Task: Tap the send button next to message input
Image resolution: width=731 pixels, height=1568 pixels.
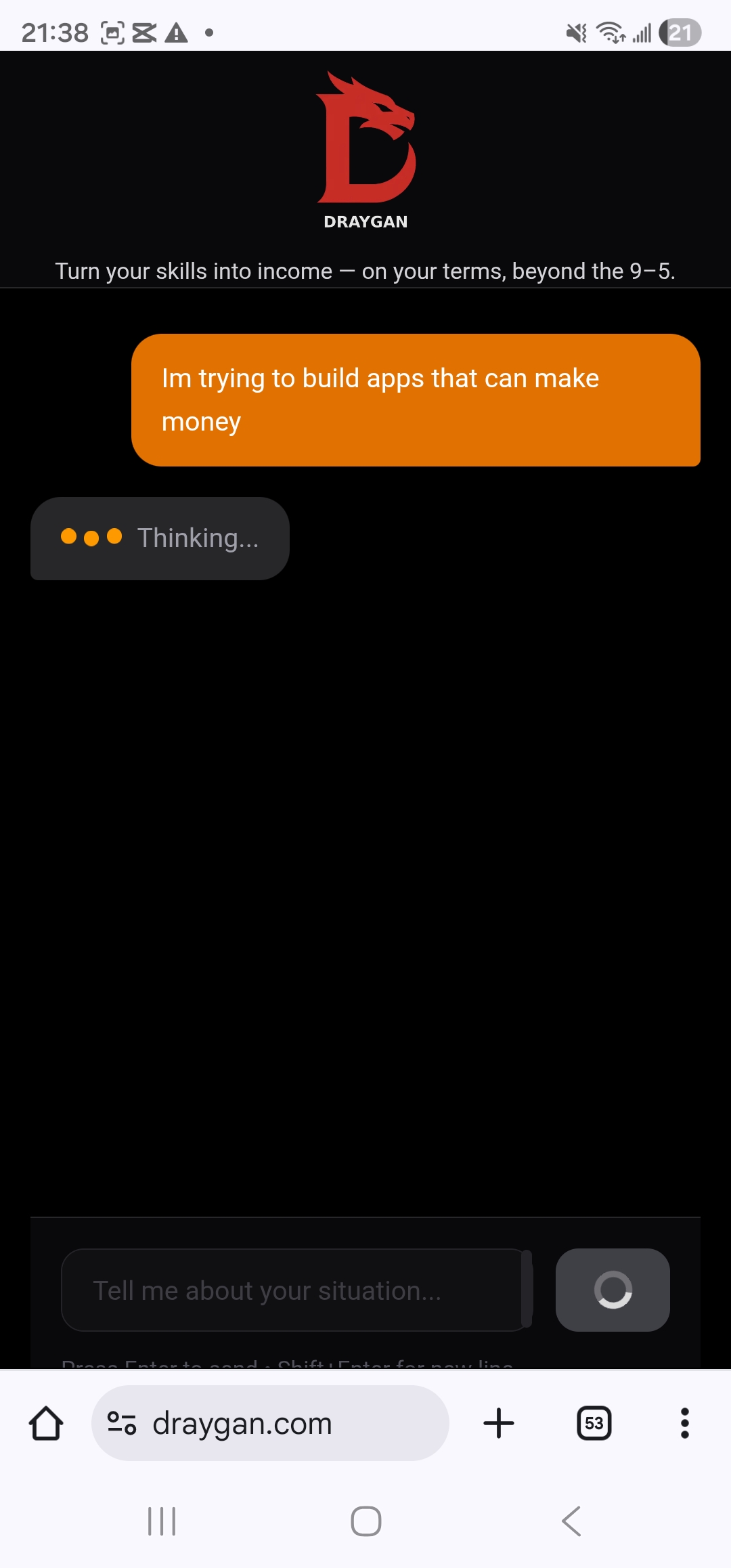Action: click(611, 1290)
